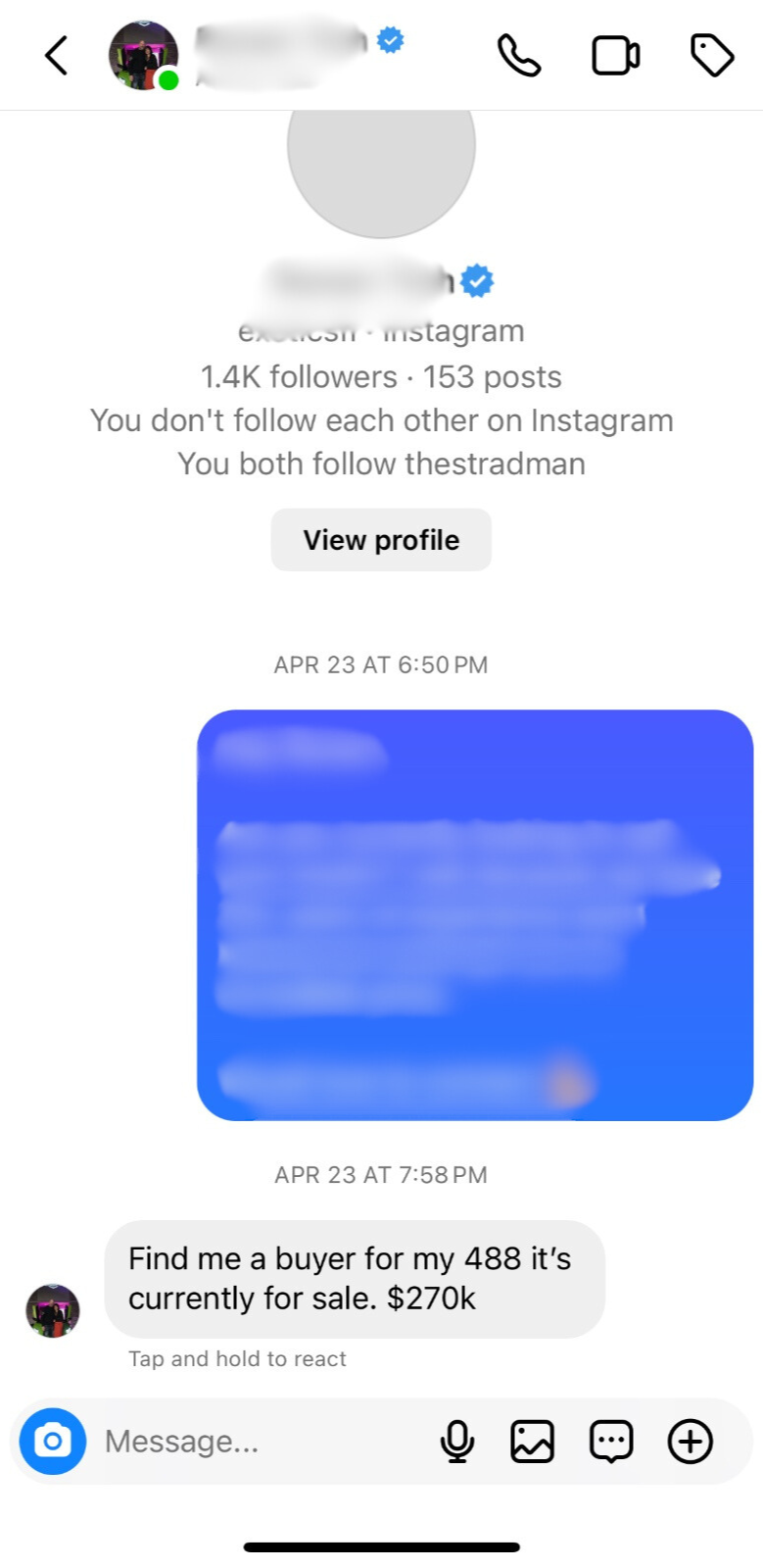Open the sticker and GIF picker
This screenshot has width=763, height=1568.
tap(611, 1442)
